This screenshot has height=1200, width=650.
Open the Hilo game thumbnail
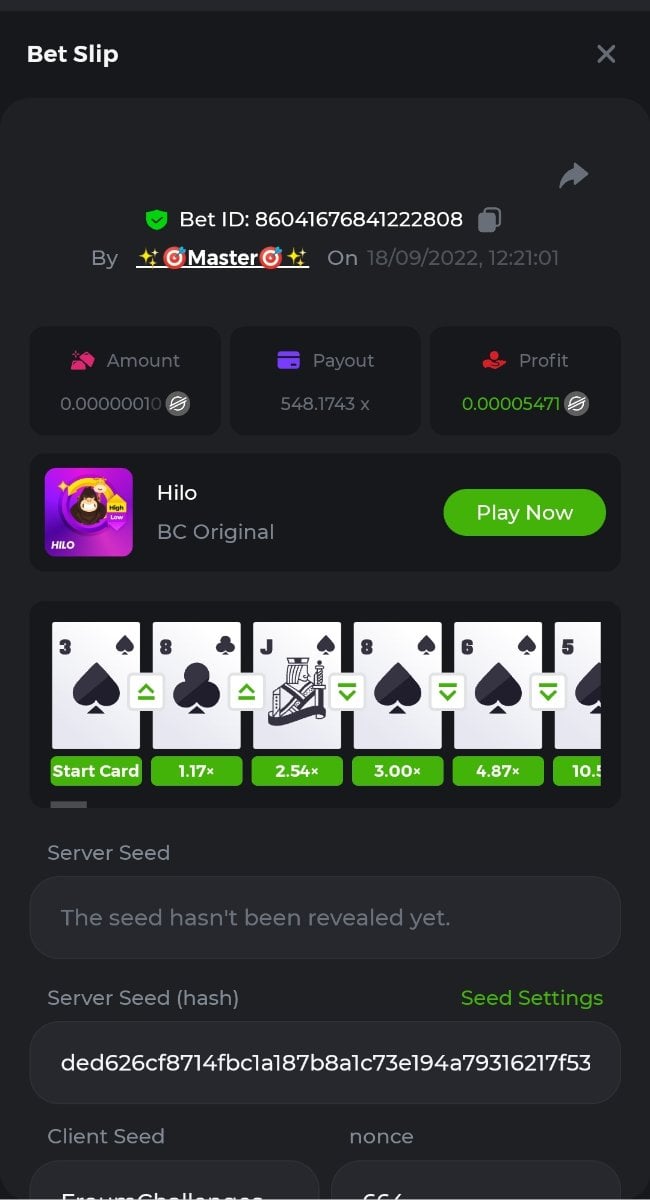(x=89, y=512)
